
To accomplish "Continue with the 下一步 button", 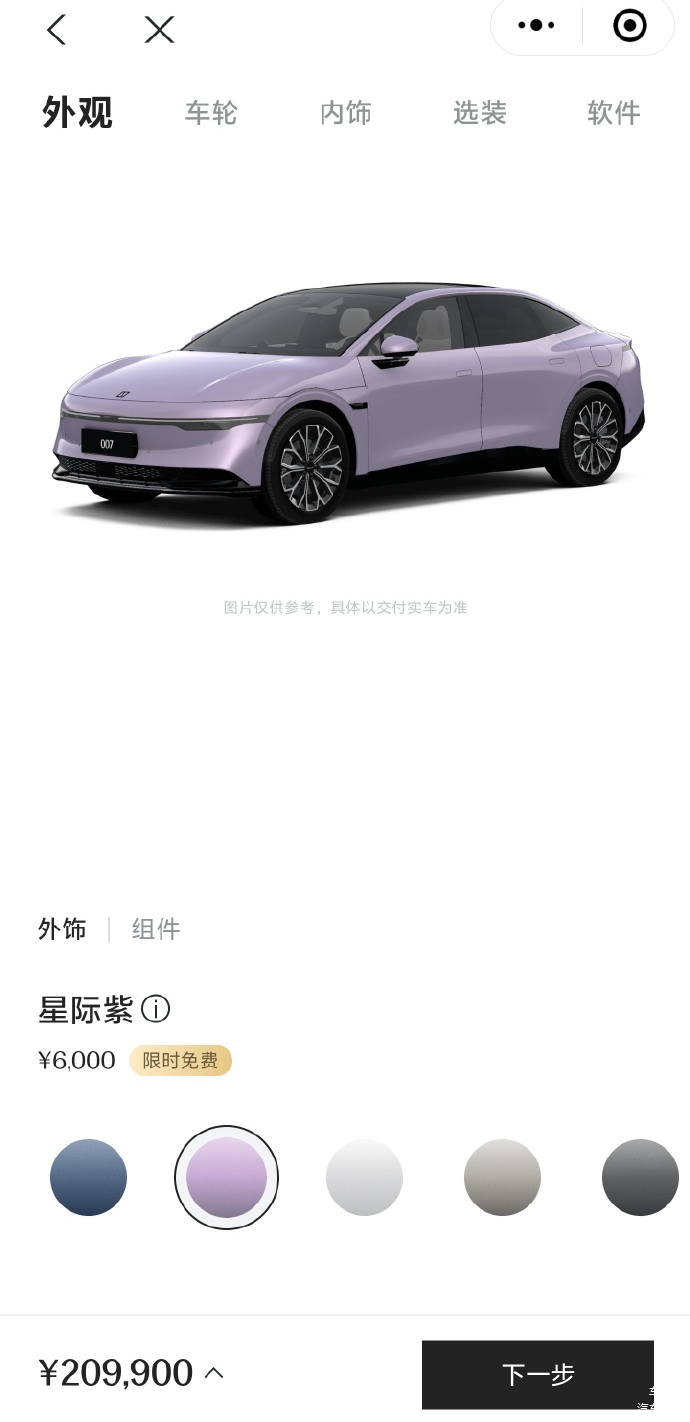I will 537,1374.
